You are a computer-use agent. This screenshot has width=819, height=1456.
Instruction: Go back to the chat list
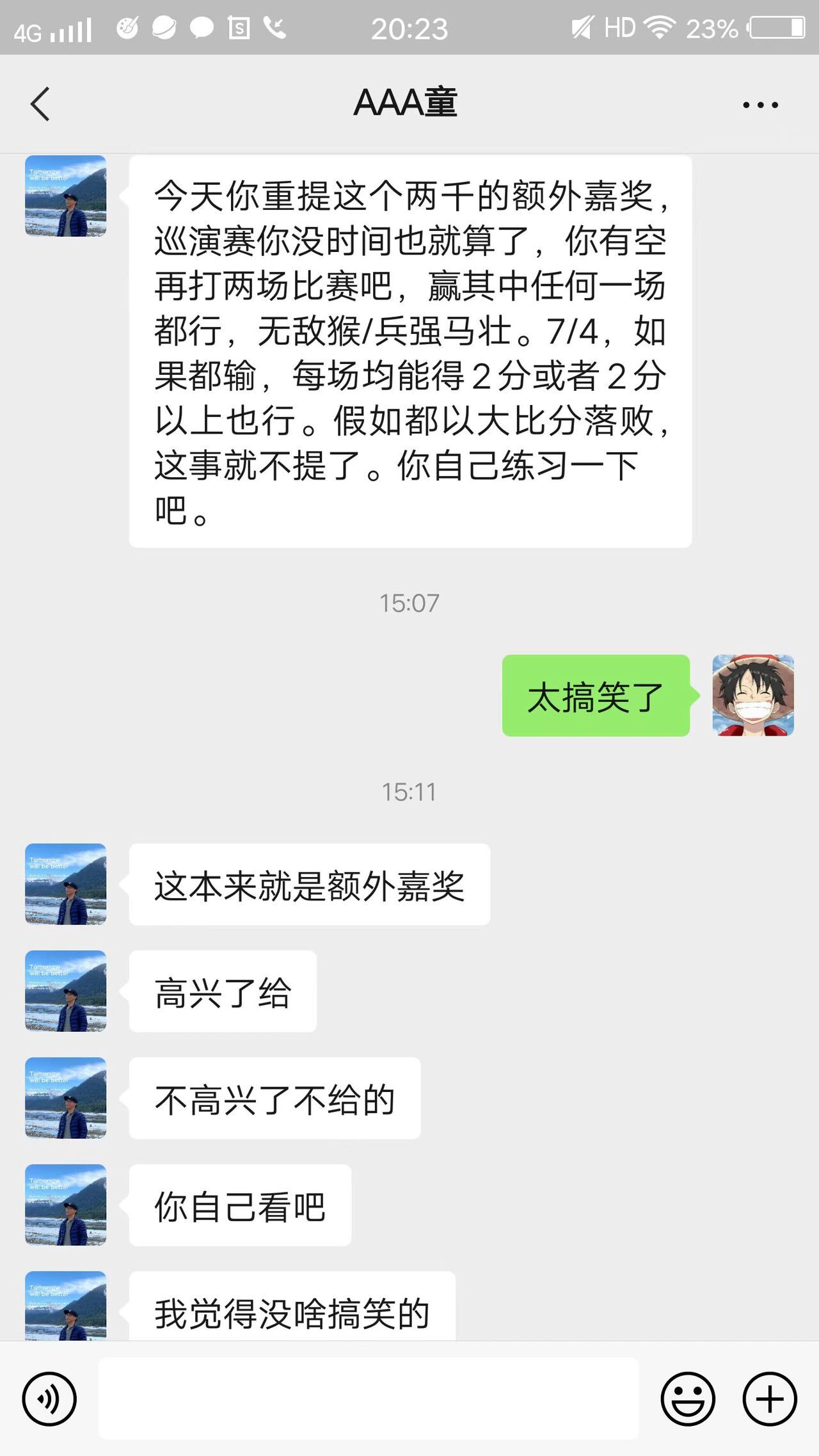pos(40,104)
